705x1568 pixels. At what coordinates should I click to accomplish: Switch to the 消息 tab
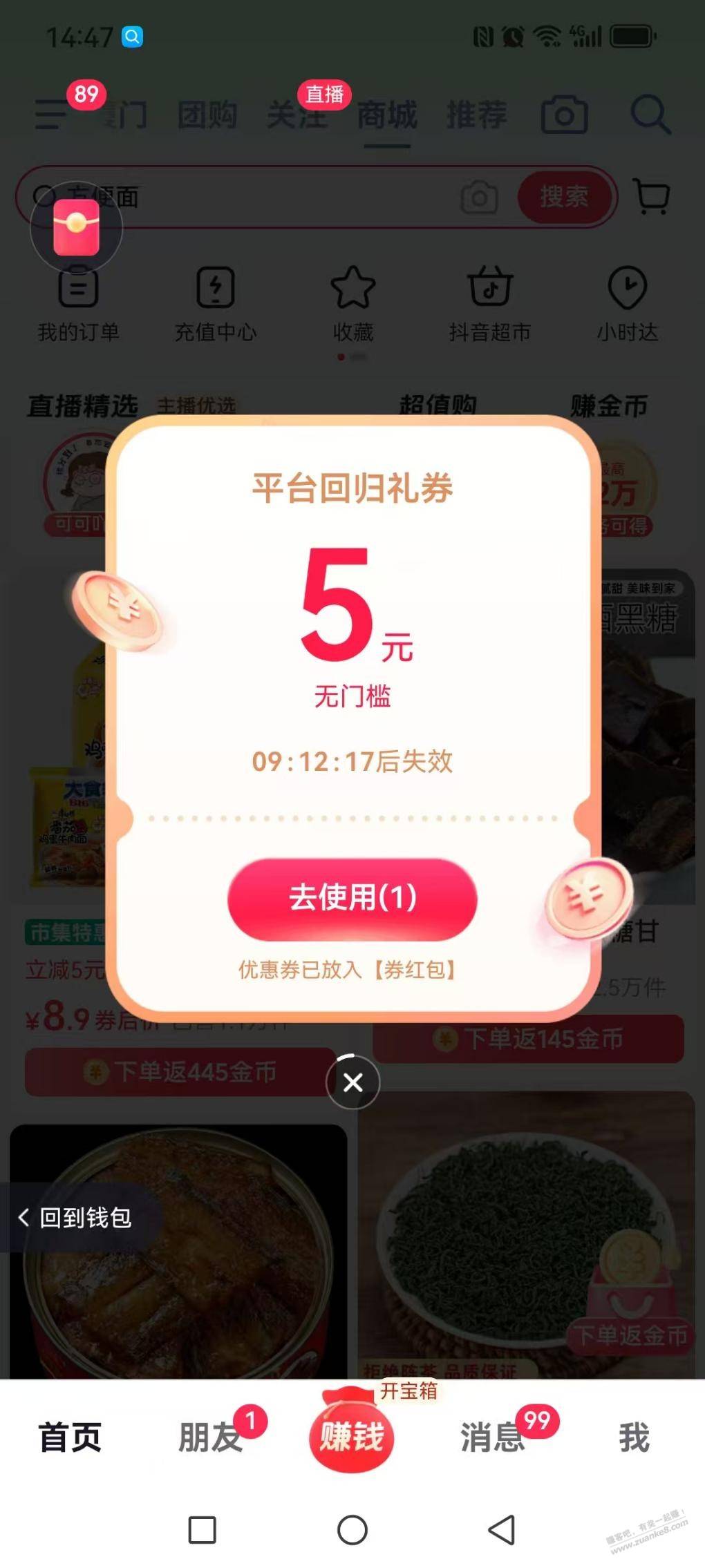click(x=493, y=1437)
